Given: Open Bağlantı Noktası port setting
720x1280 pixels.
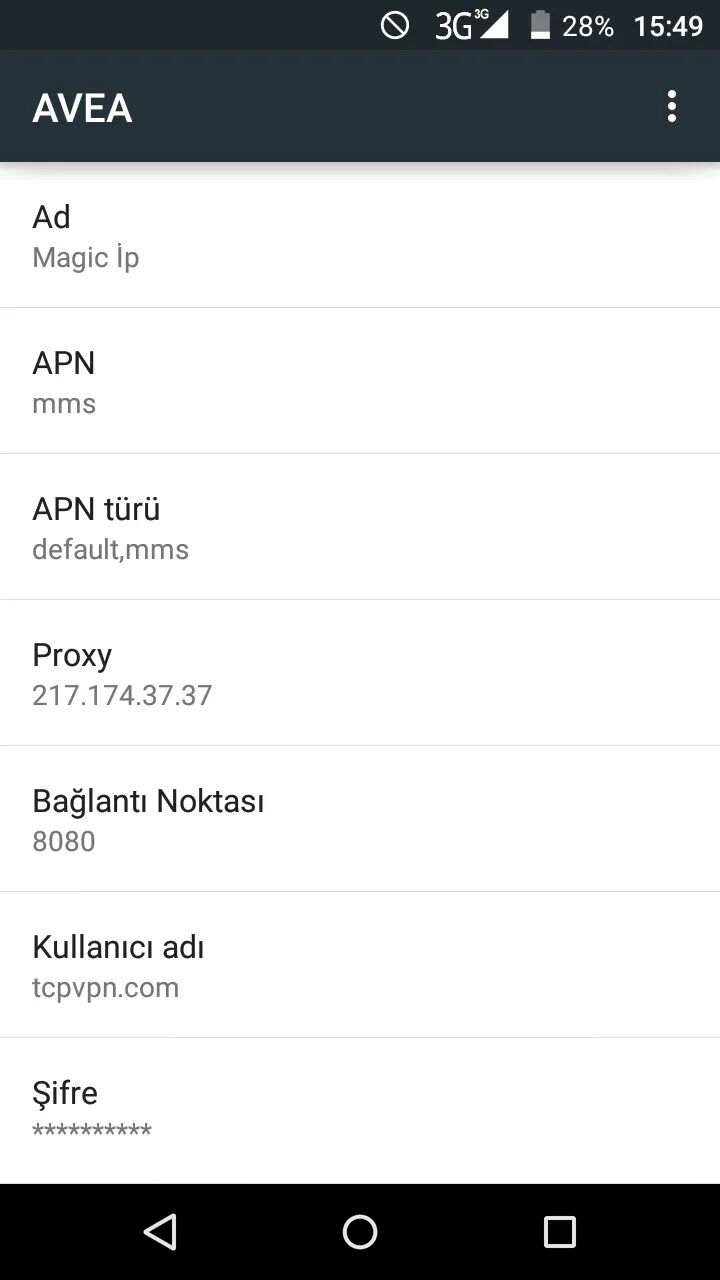Looking at the screenshot, I should coord(360,819).
